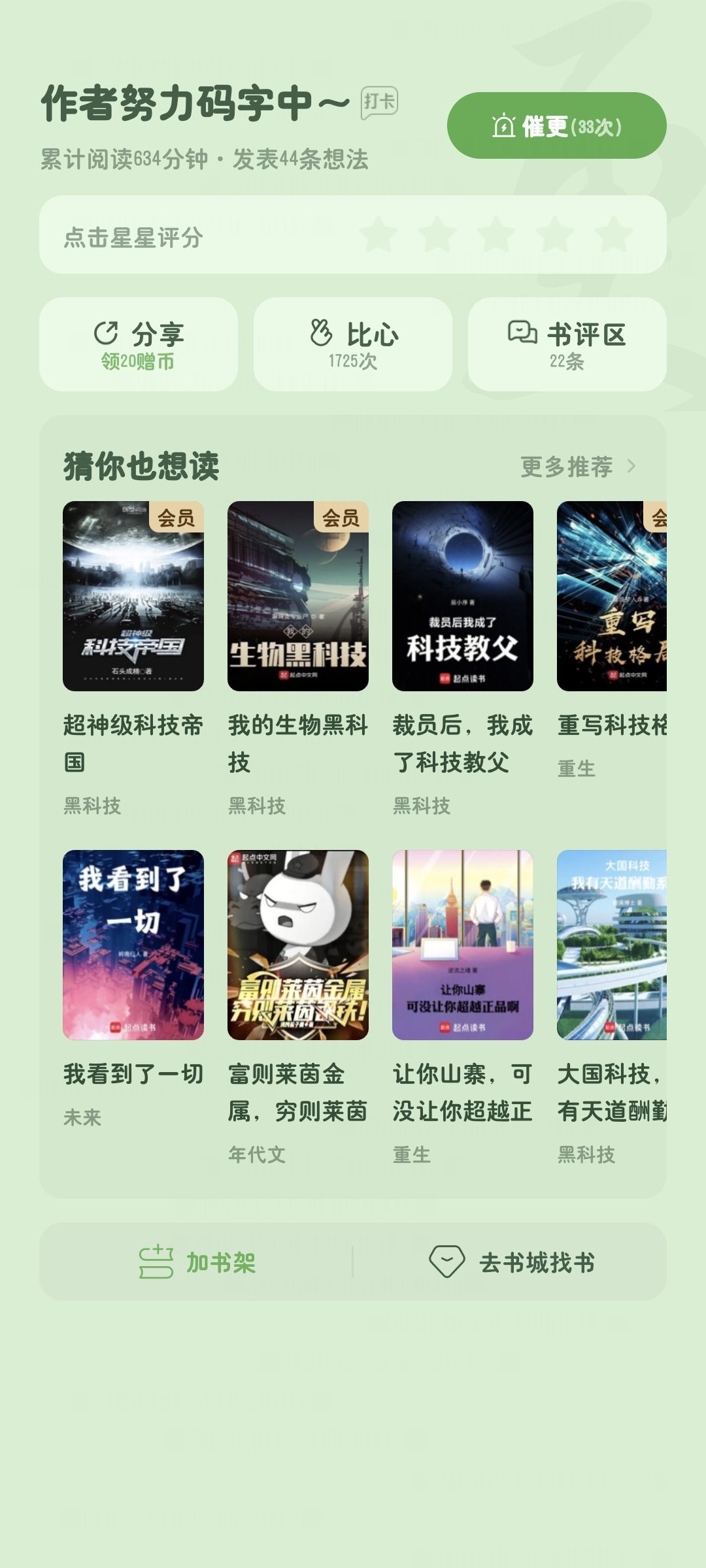Tap the 催更 button to urge an update
Viewport: 706px width, 1568px height.
tap(556, 125)
